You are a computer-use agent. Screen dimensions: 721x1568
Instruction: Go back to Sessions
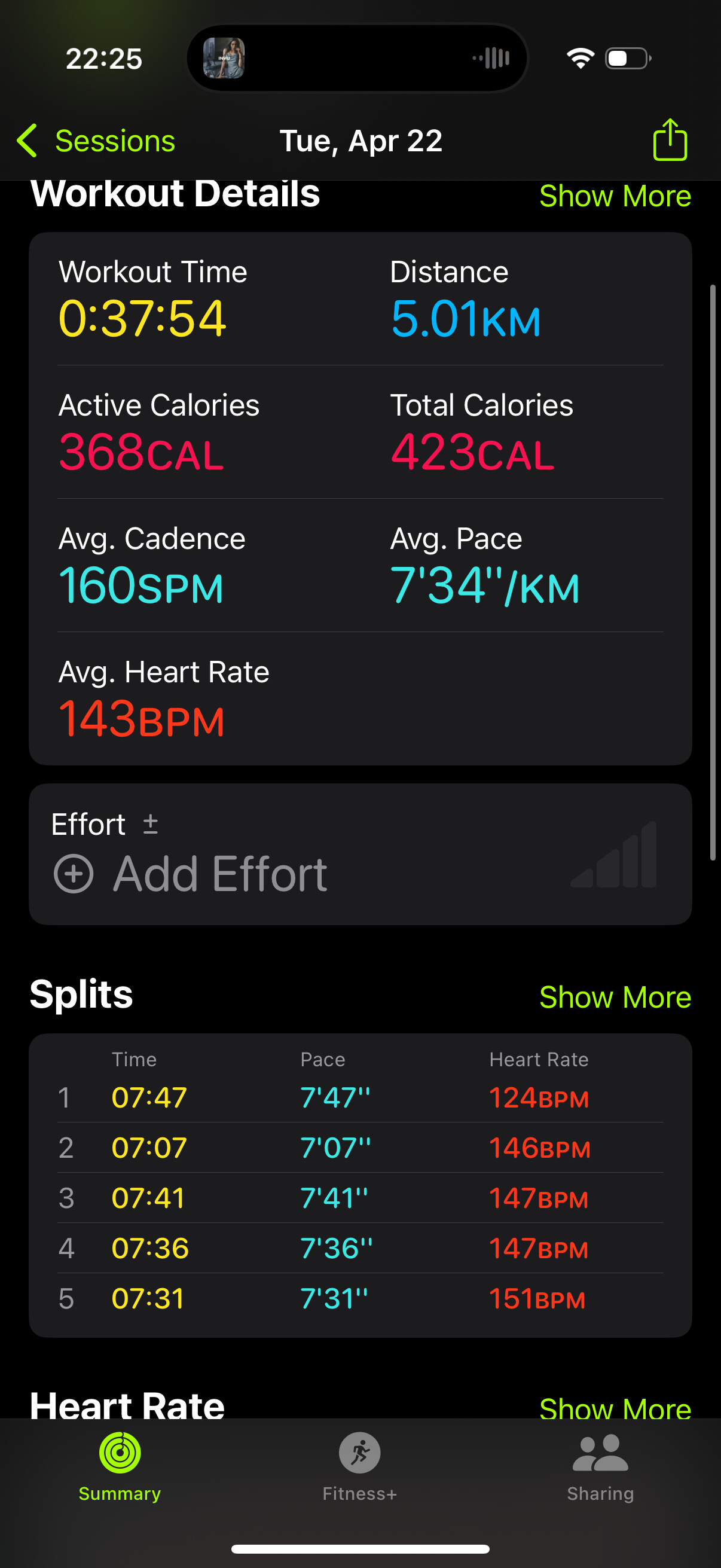coord(96,141)
